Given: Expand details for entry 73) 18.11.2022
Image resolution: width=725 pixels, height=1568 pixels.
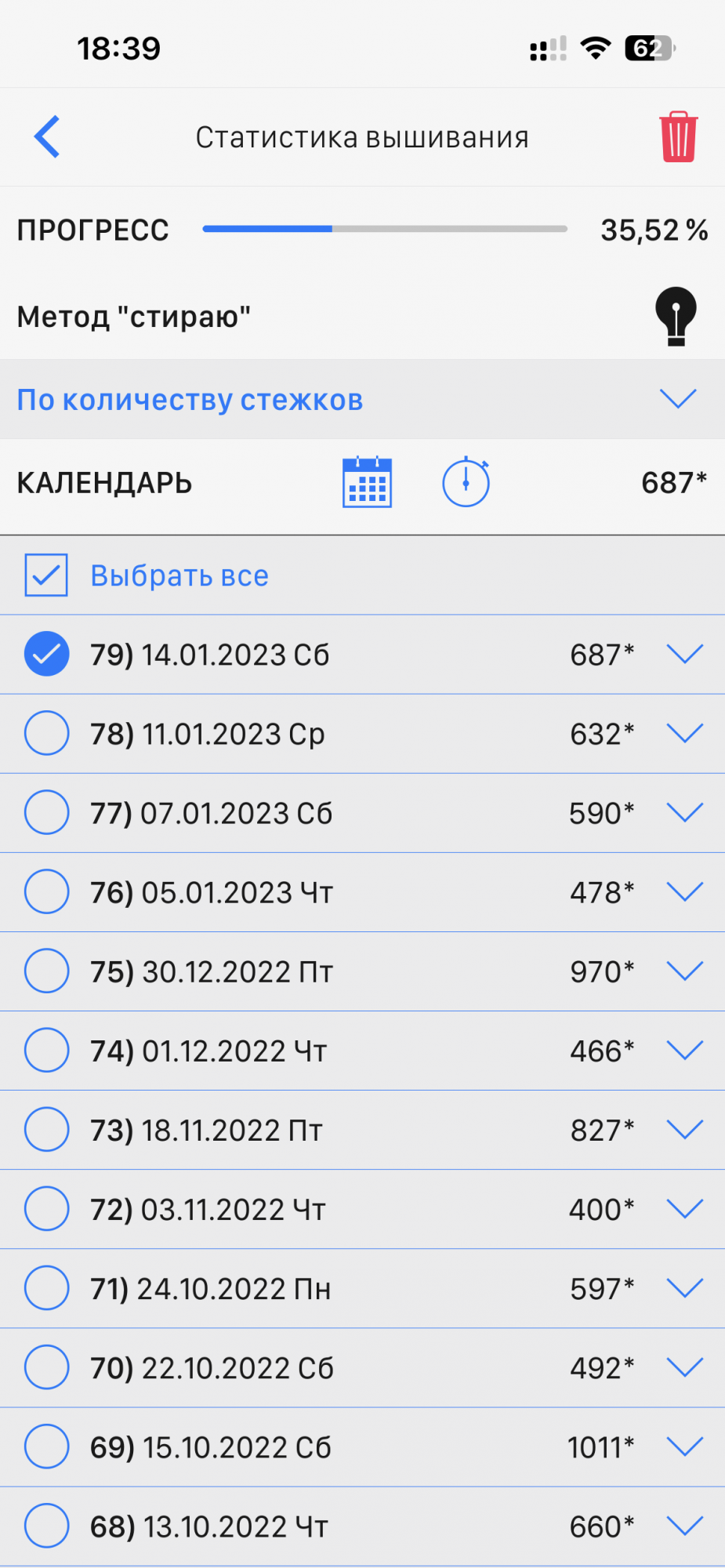Looking at the screenshot, I should (684, 1130).
